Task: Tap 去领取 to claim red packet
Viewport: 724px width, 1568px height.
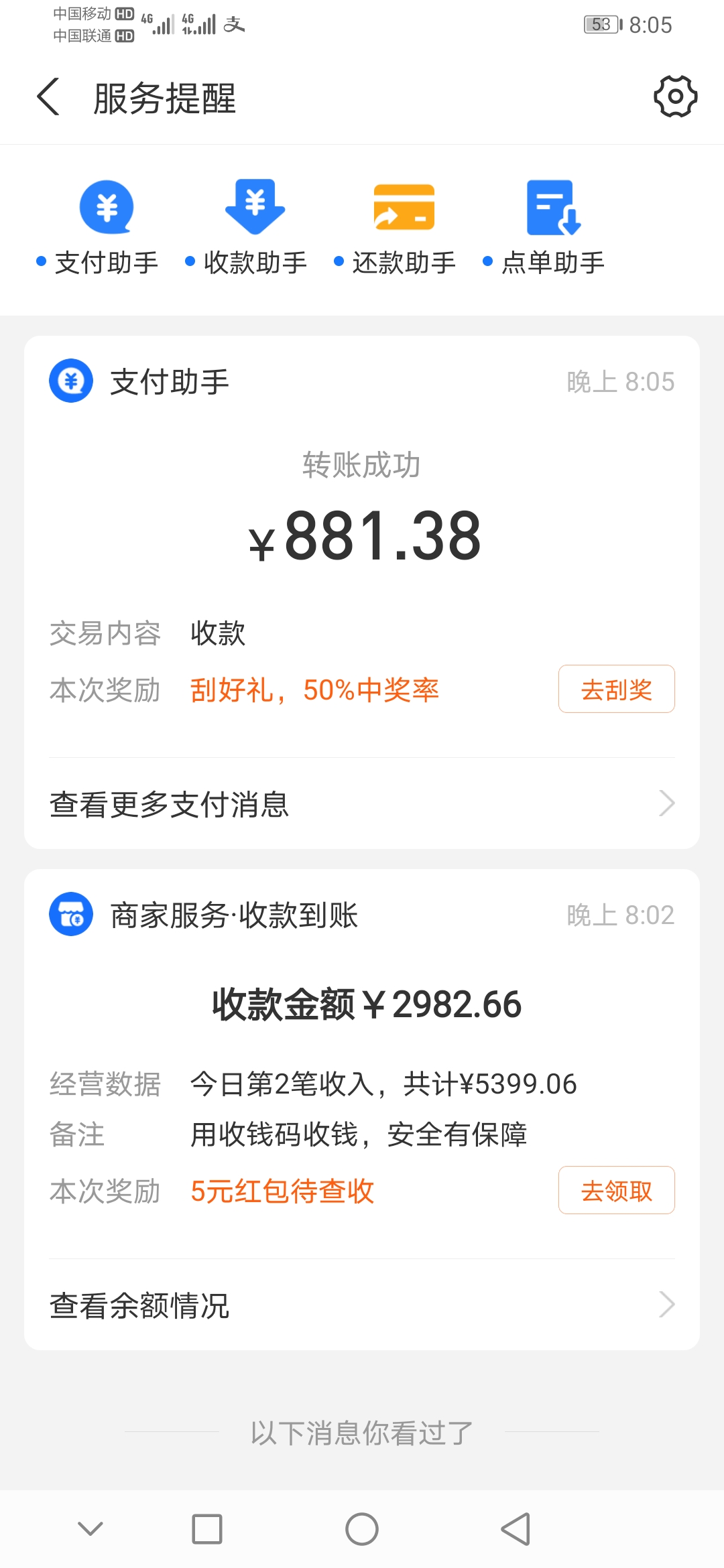Action: [616, 1190]
